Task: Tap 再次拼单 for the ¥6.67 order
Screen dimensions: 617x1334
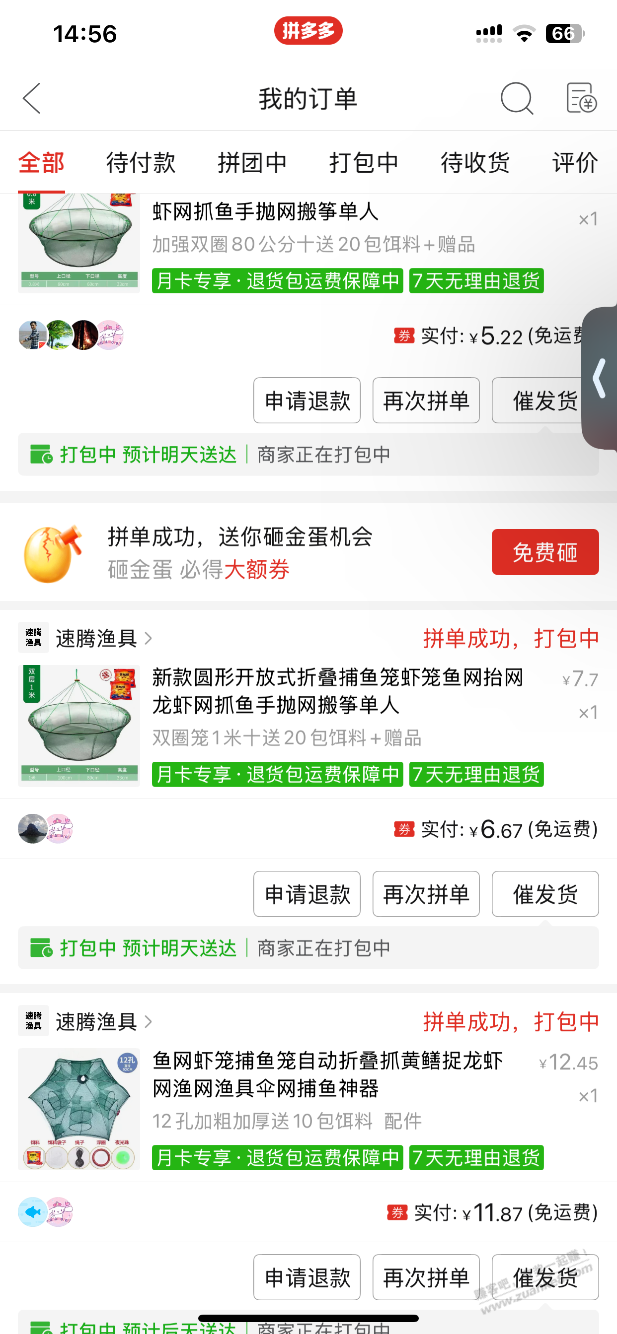Action: (x=426, y=894)
